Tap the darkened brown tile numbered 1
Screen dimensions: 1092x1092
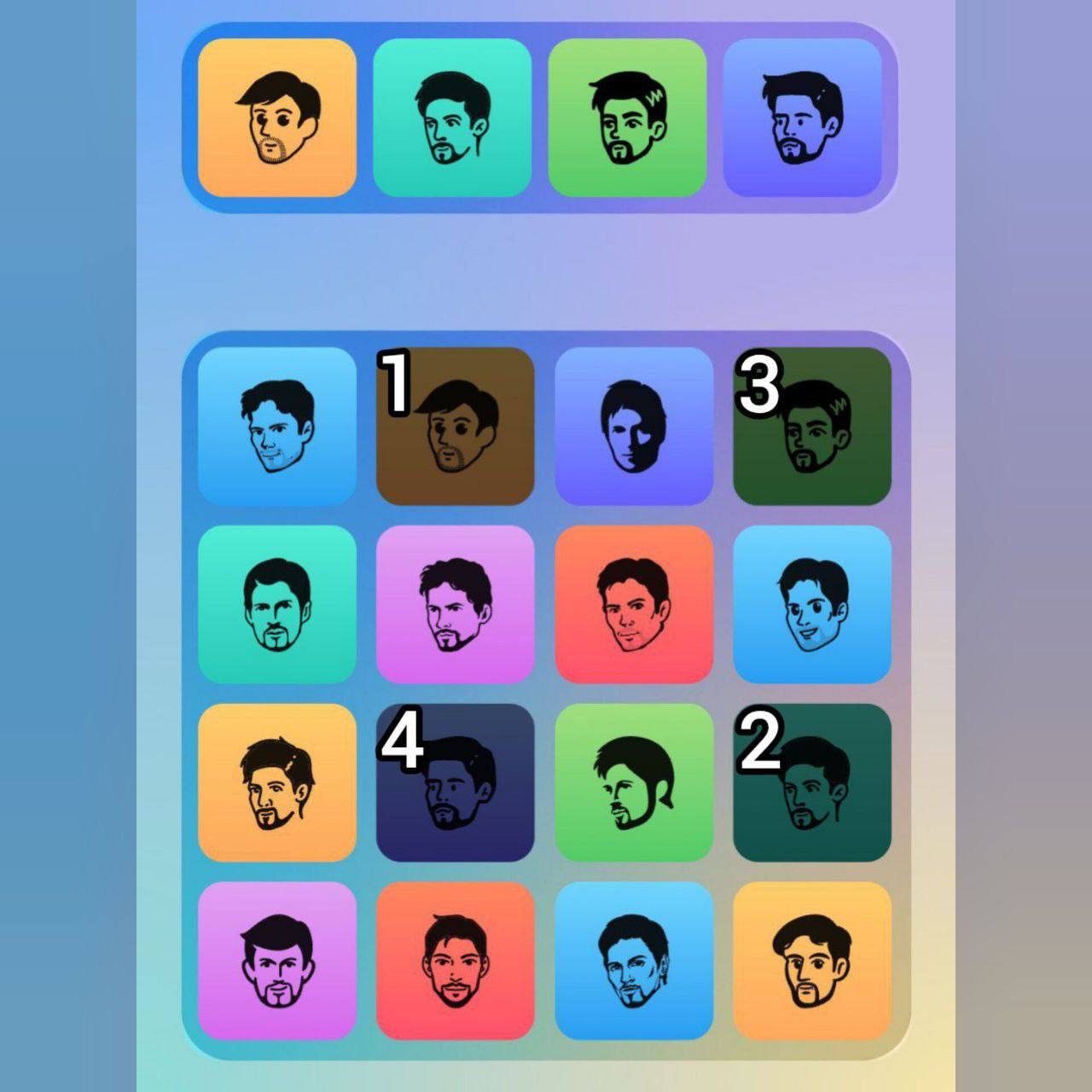pyautogui.click(x=456, y=427)
